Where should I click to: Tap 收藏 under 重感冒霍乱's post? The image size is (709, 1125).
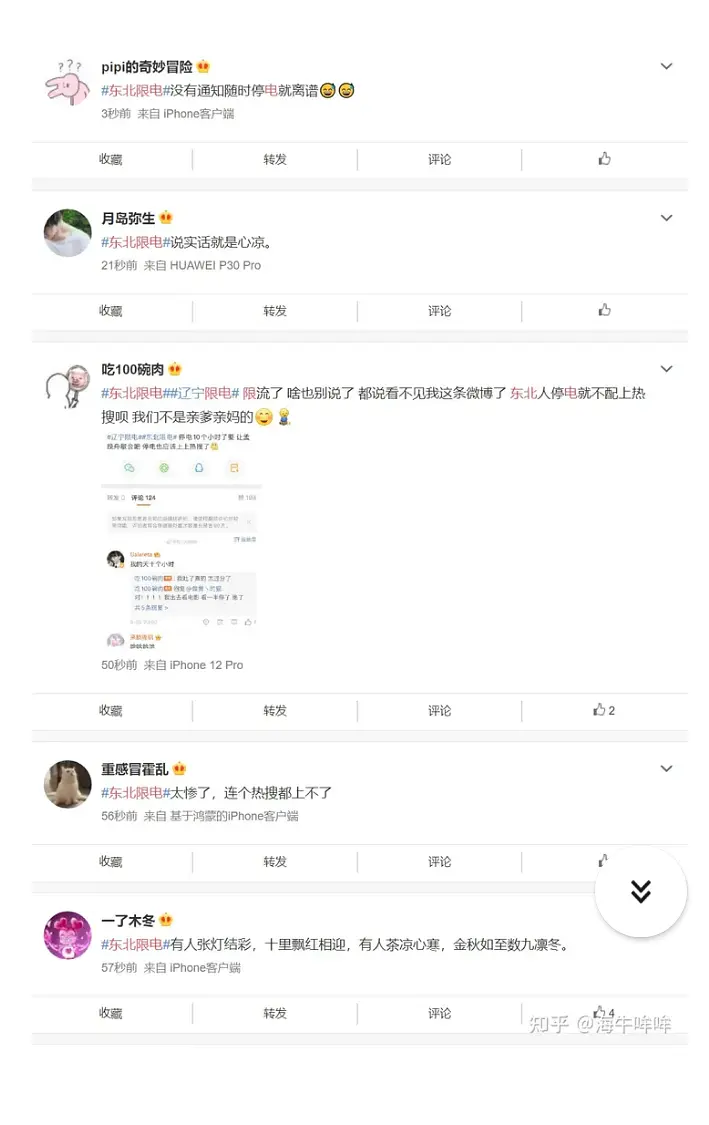[x=111, y=861]
